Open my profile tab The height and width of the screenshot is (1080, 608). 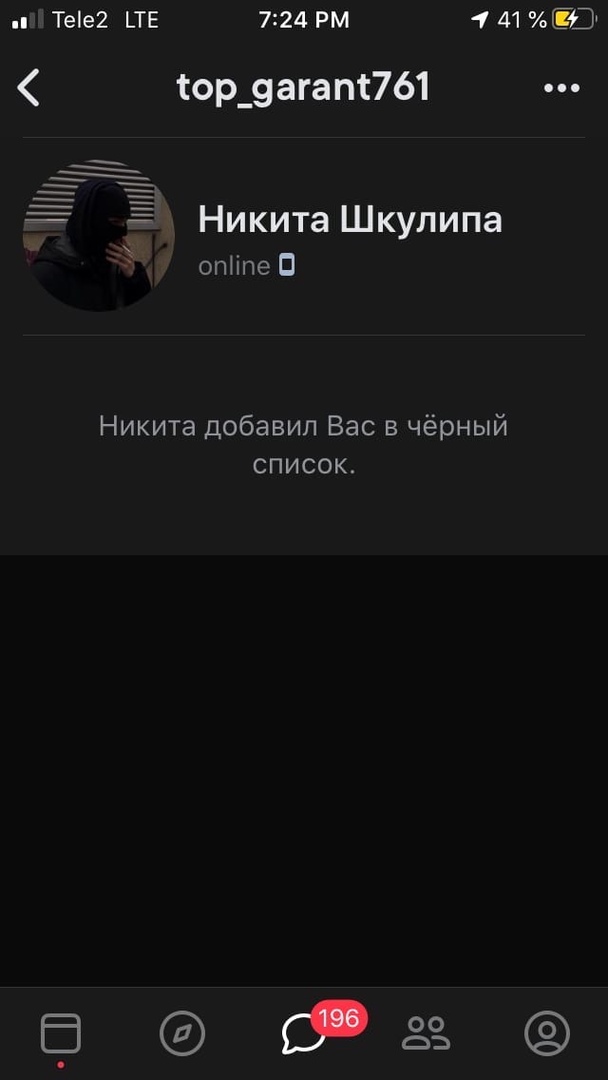point(547,1033)
